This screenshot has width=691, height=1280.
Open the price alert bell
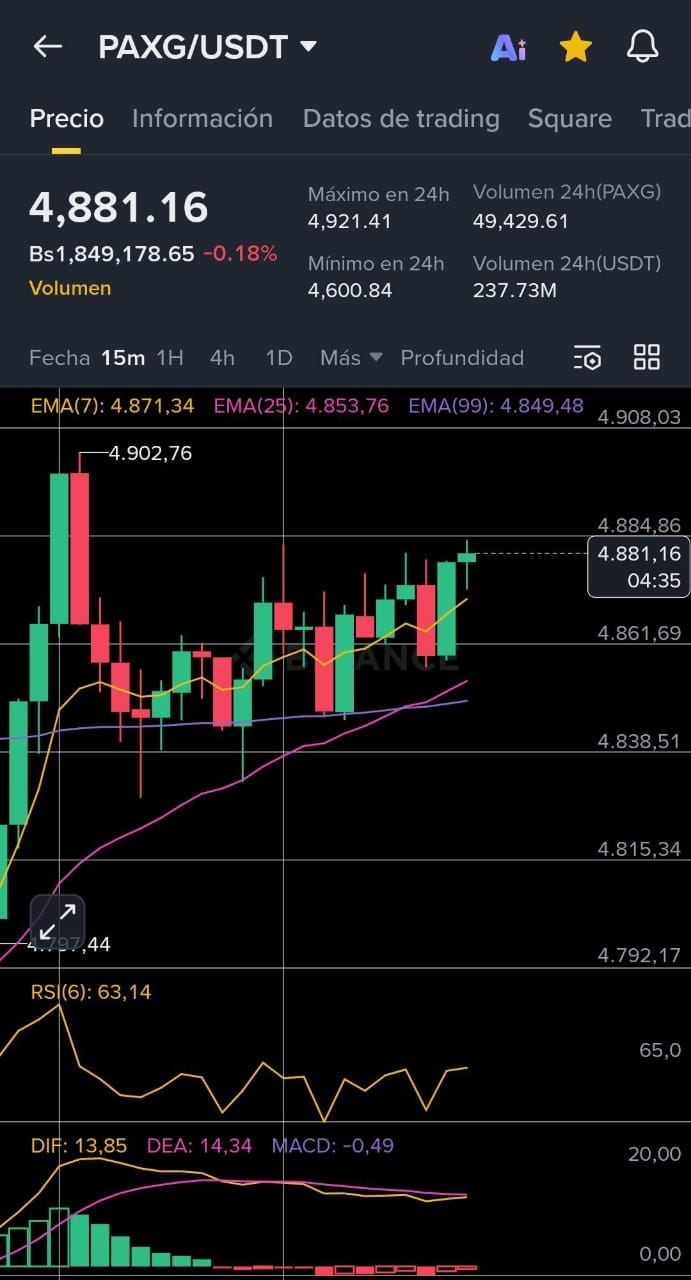tap(642, 46)
